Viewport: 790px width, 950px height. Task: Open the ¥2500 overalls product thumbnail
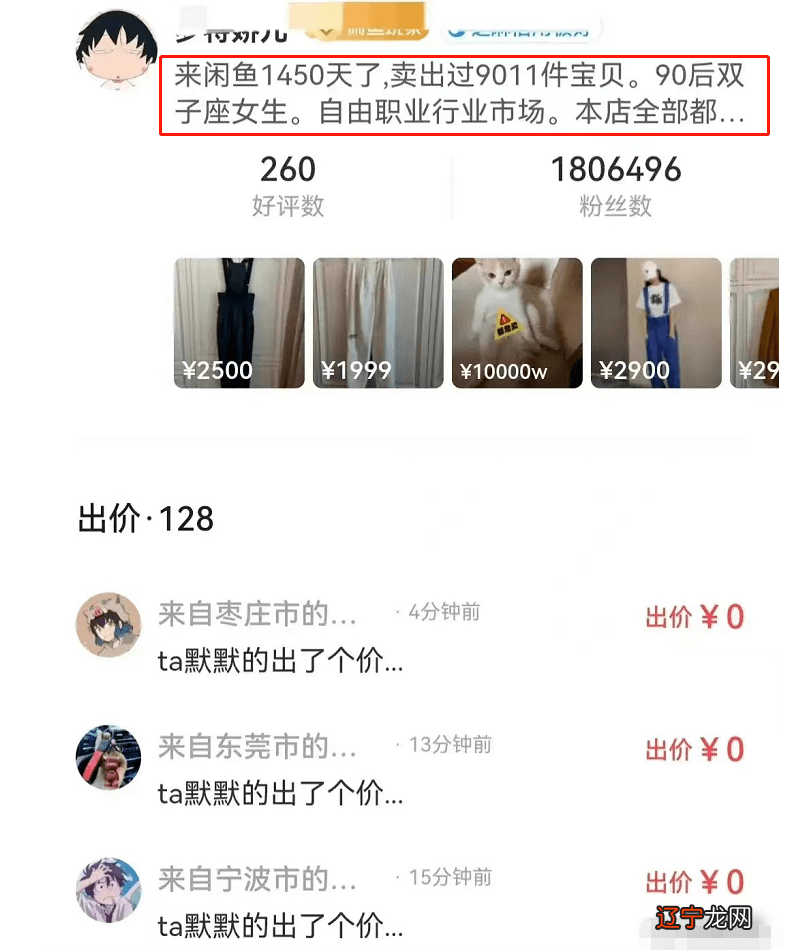(238, 320)
